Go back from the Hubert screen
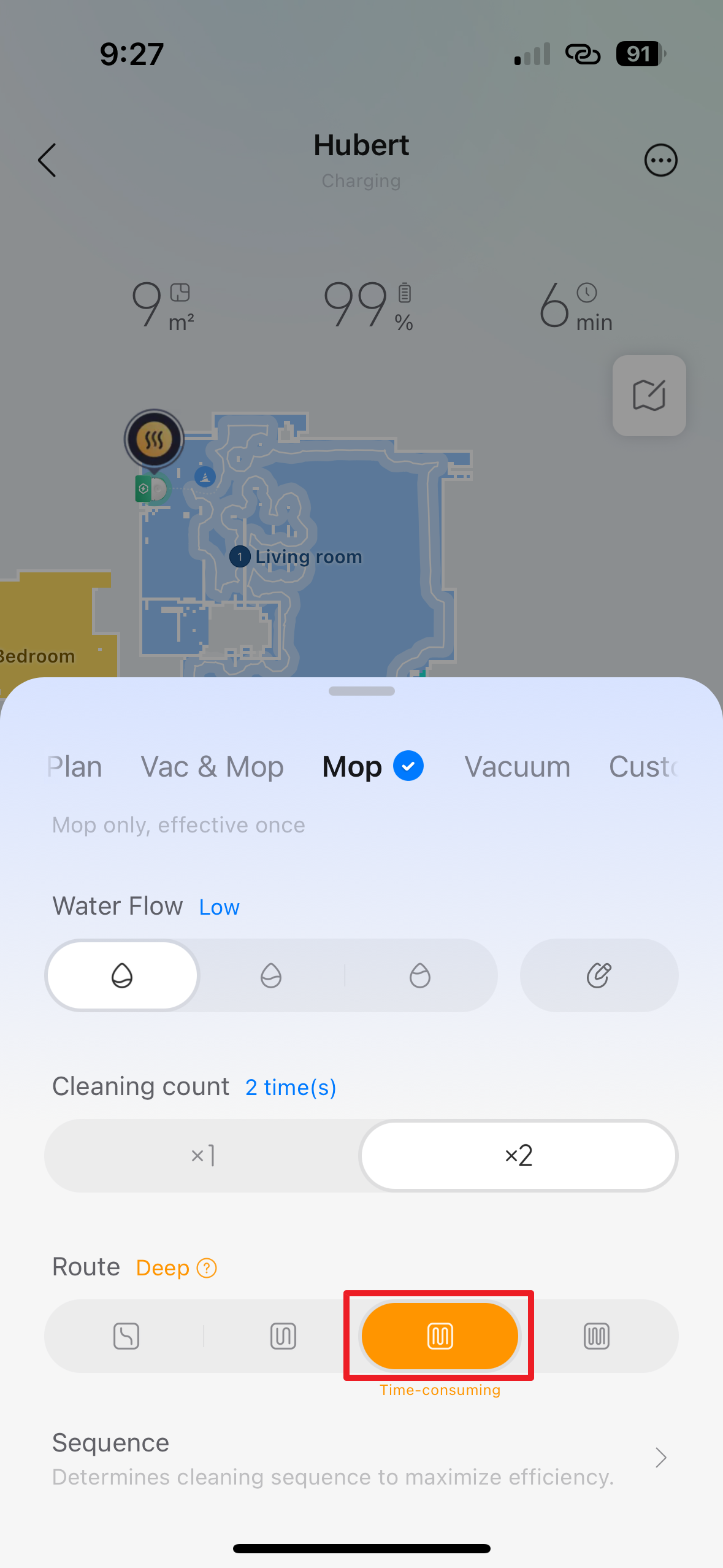 point(47,161)
